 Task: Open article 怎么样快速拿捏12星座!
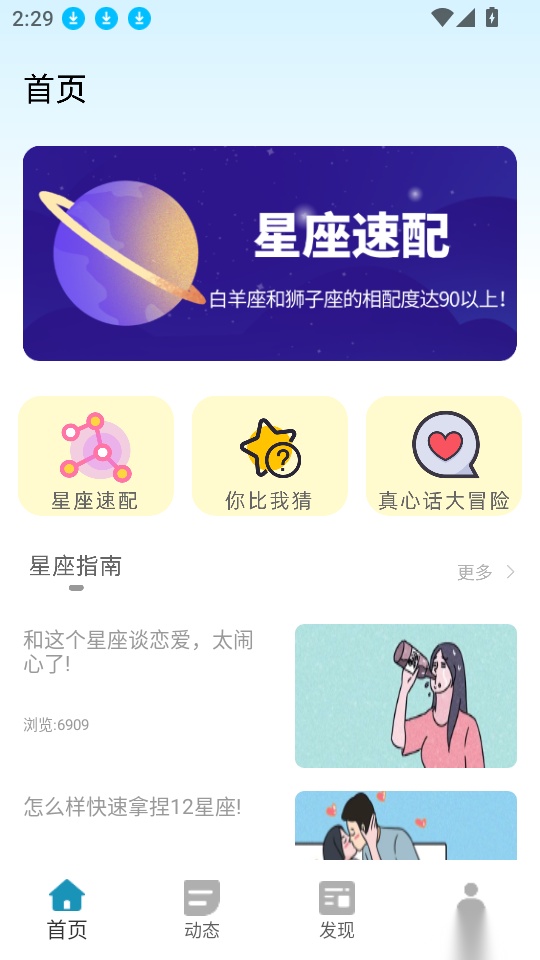pyautogui.click(x=270, y=825)
